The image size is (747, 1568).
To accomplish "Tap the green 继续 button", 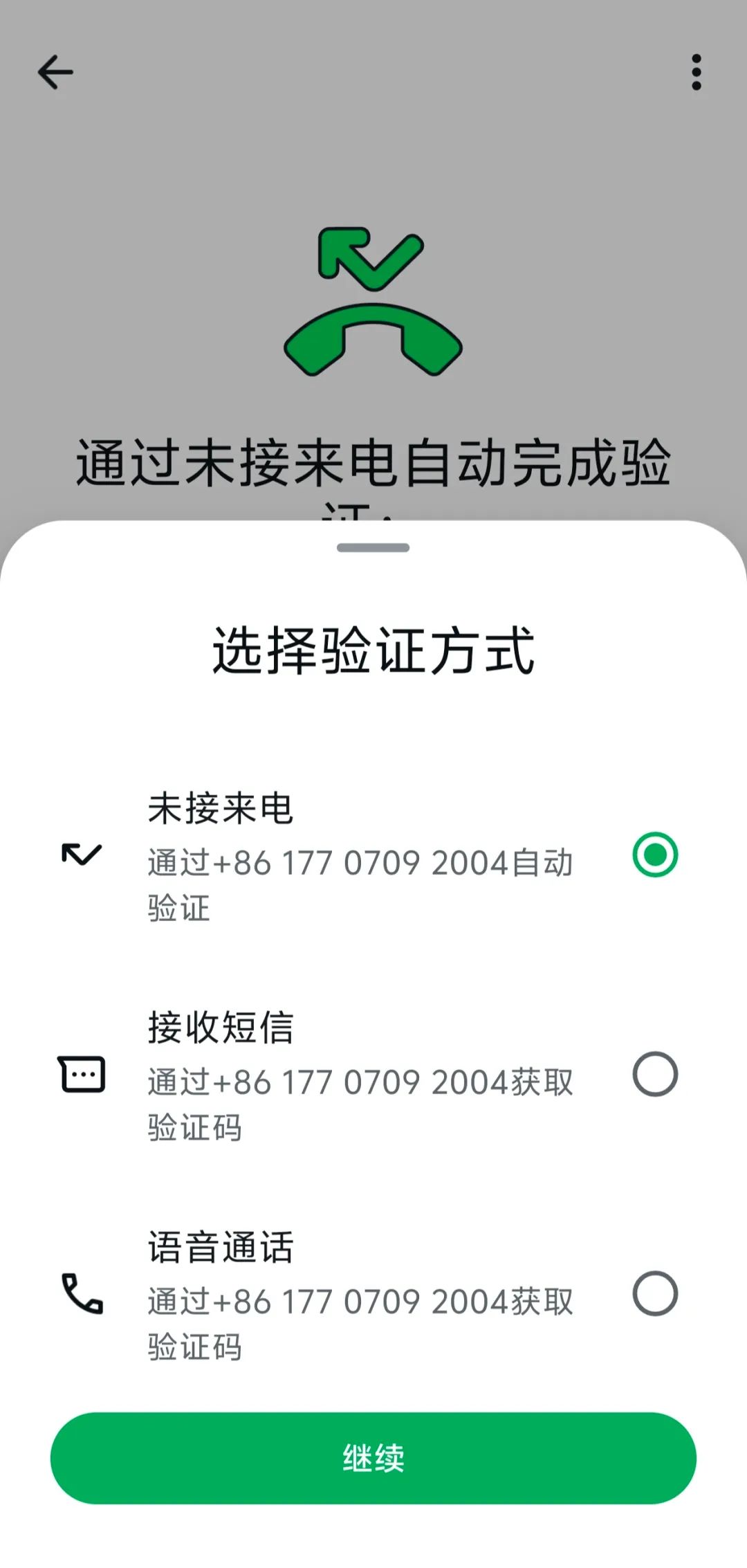I will 373,1458.
